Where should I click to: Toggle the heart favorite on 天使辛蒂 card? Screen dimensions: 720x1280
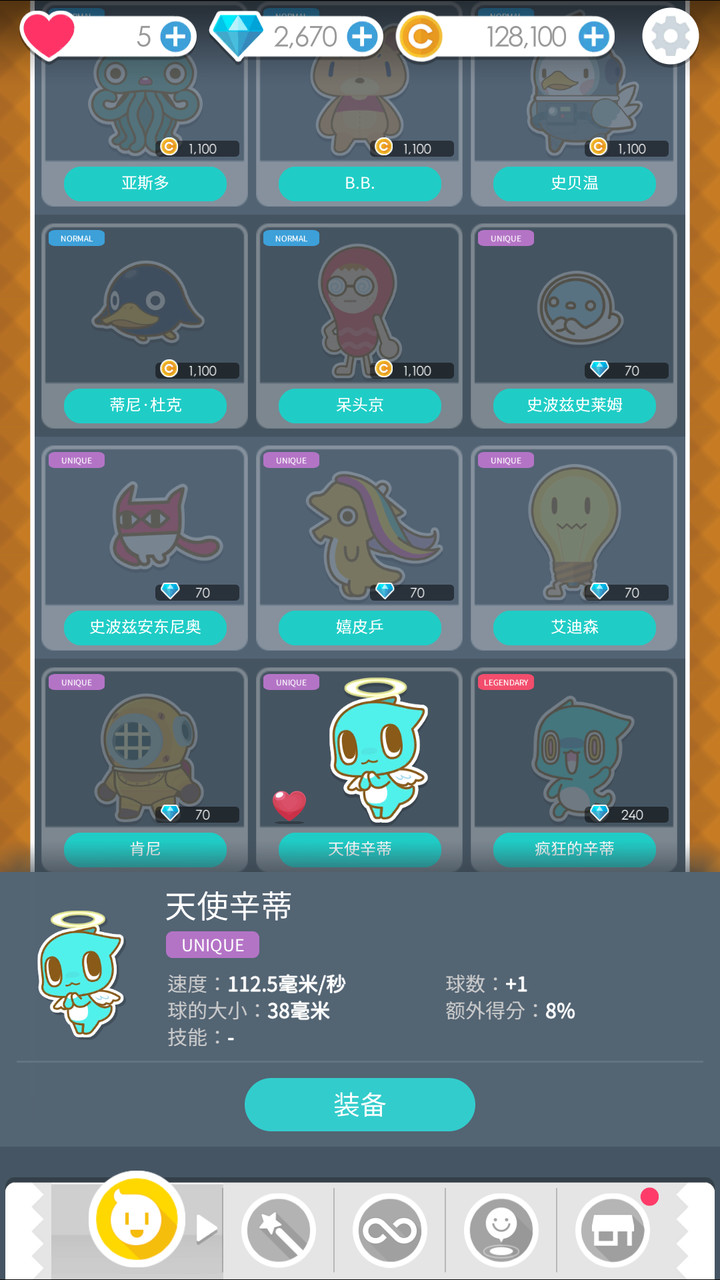(288, 805)
